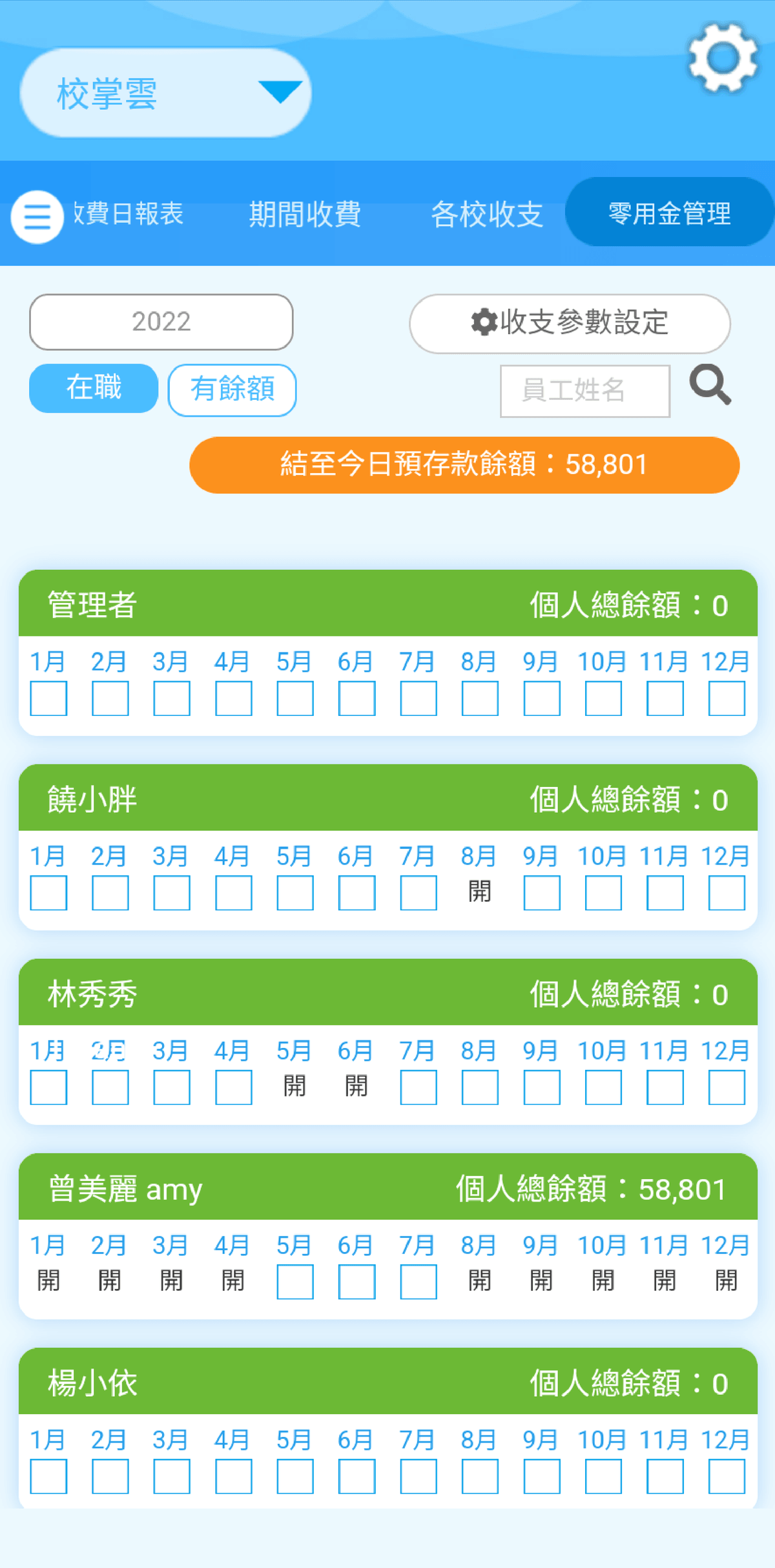Image resolution: width=775 pixels, height=1568 pixels.
Task: Select the 零用金管理 tab
Action: coord(669,213)
